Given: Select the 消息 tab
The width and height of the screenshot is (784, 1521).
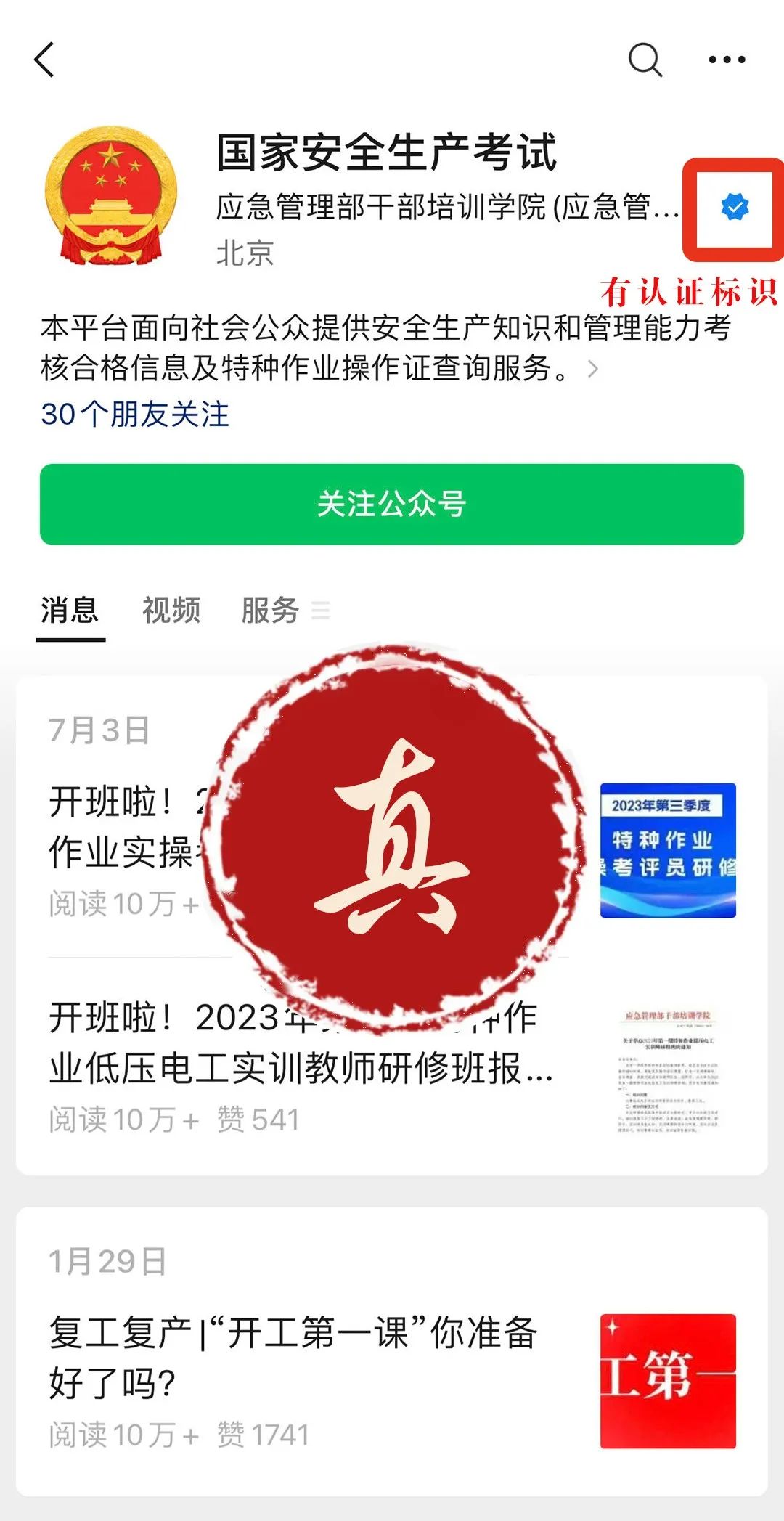Looking at the screenshot, I should [70, 610].
